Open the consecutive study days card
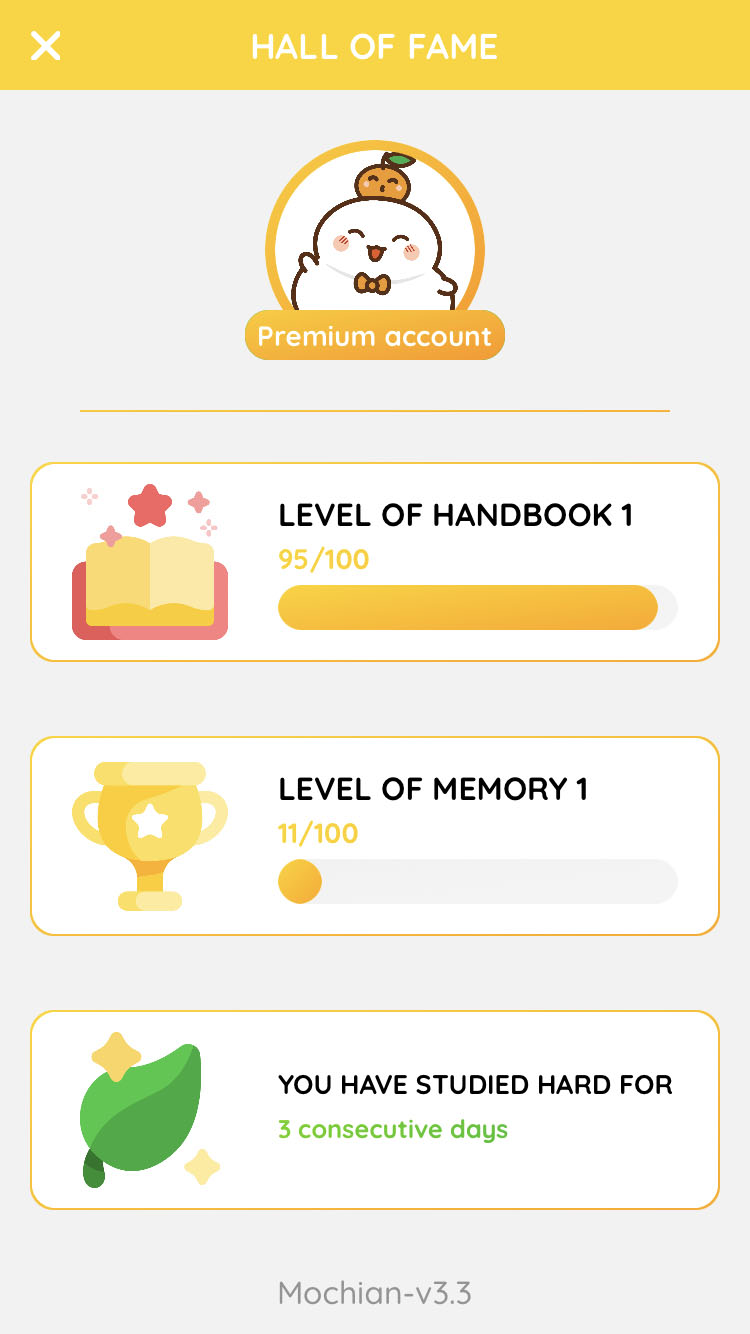The width and height of the screenshot is (750, 1334). coord(375,1110)
